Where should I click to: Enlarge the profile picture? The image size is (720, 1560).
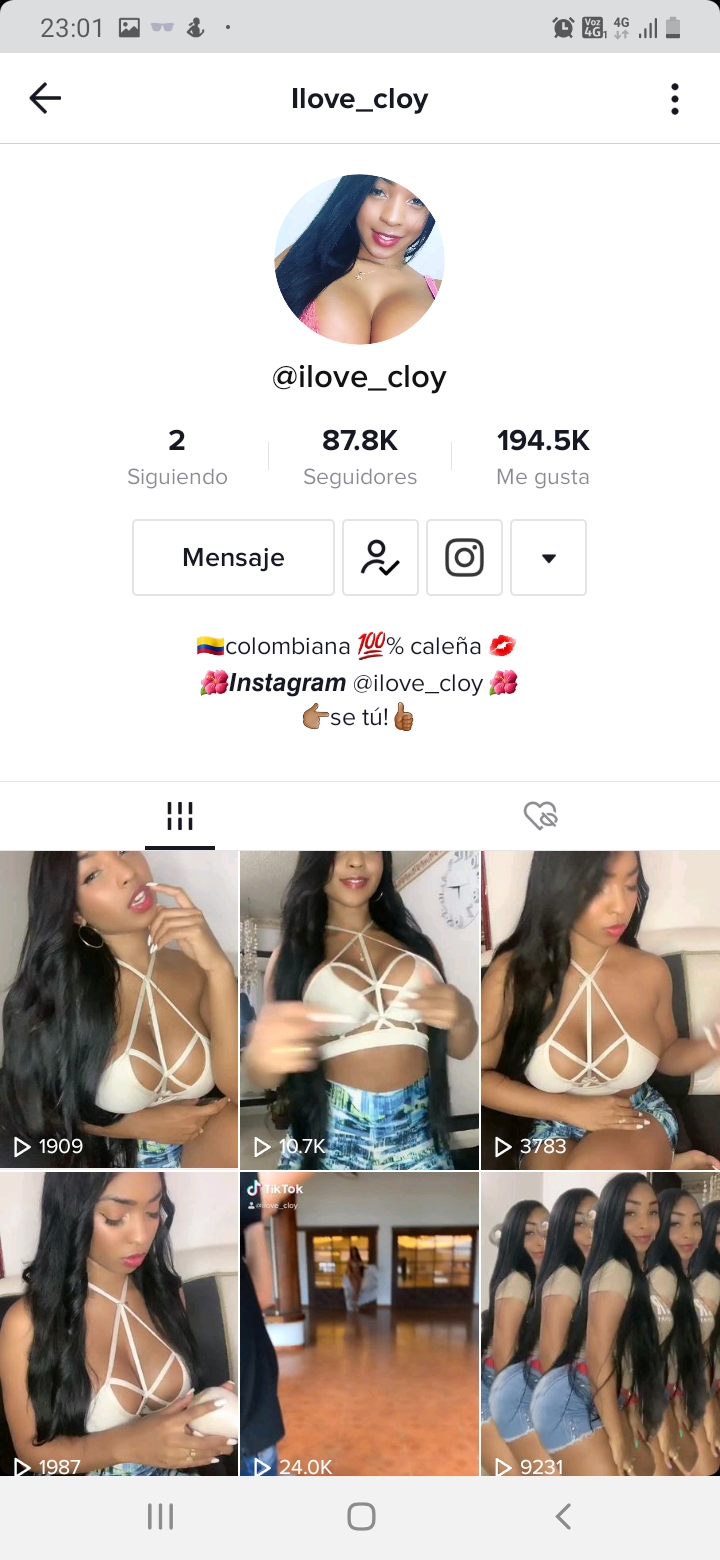(359, 259)
